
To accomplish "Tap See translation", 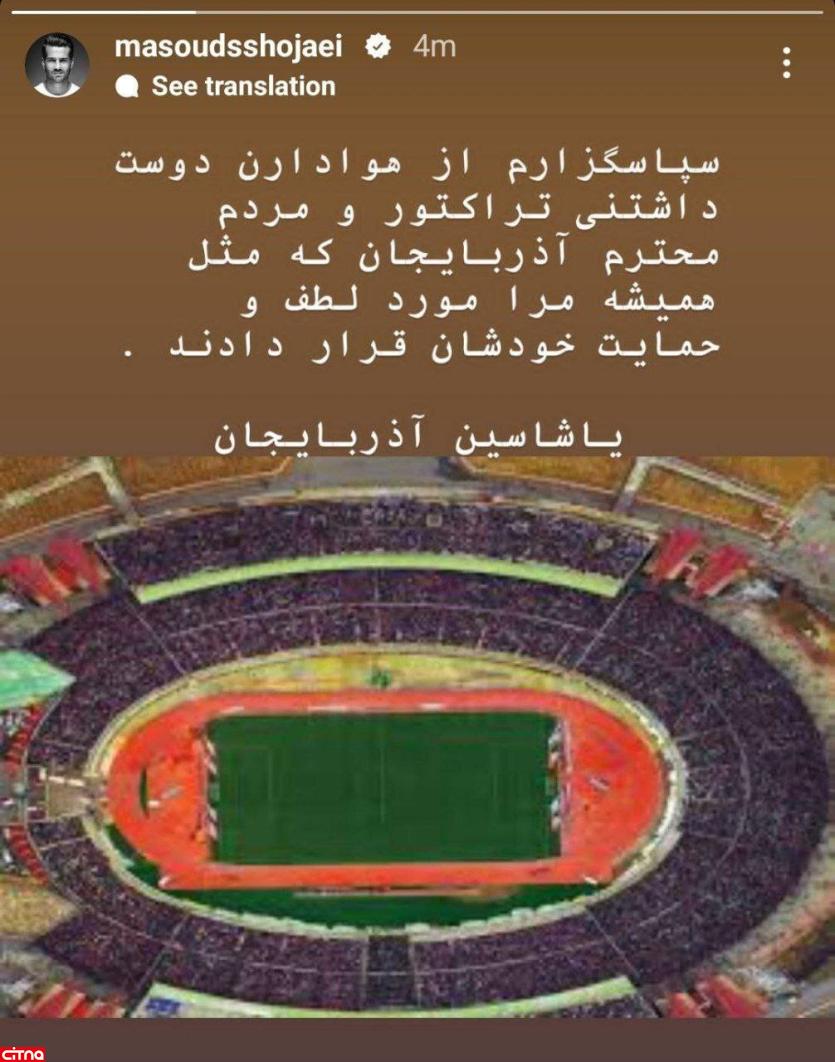I will (242, 87).
